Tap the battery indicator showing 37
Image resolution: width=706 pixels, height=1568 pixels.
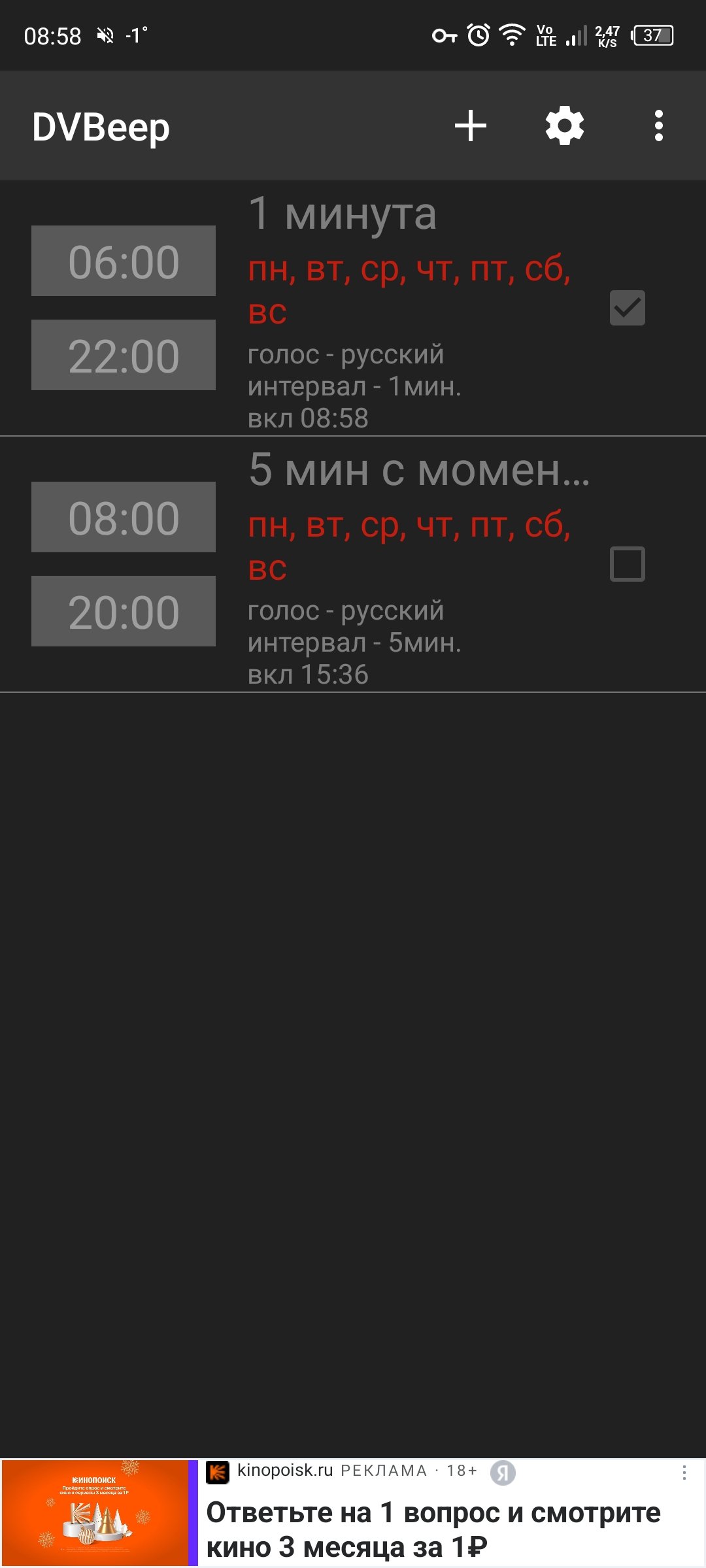click(x=653, y=34)
